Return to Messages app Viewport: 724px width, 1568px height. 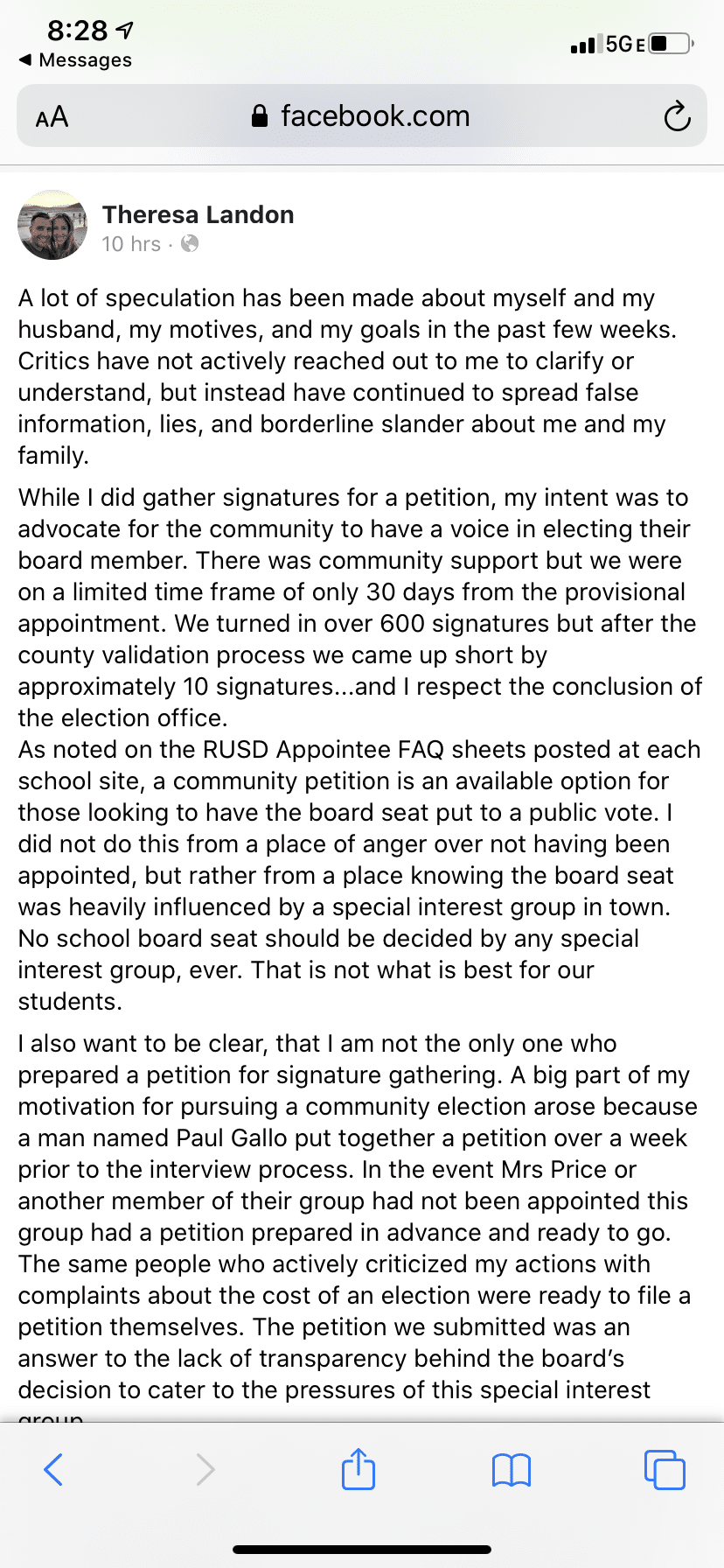(75, 59)
